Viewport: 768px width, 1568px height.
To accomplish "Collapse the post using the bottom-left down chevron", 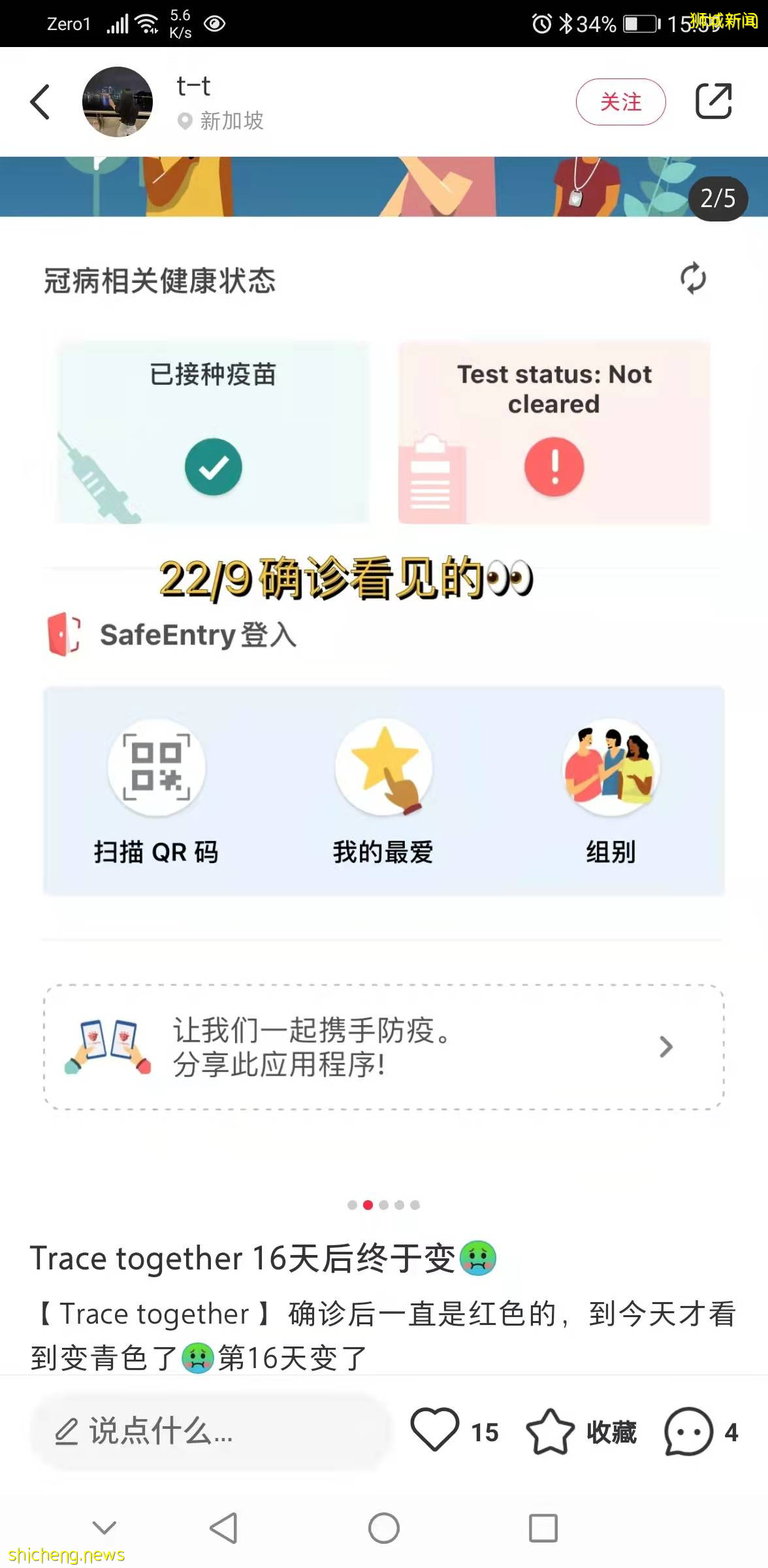I will tap(104, 1528).
